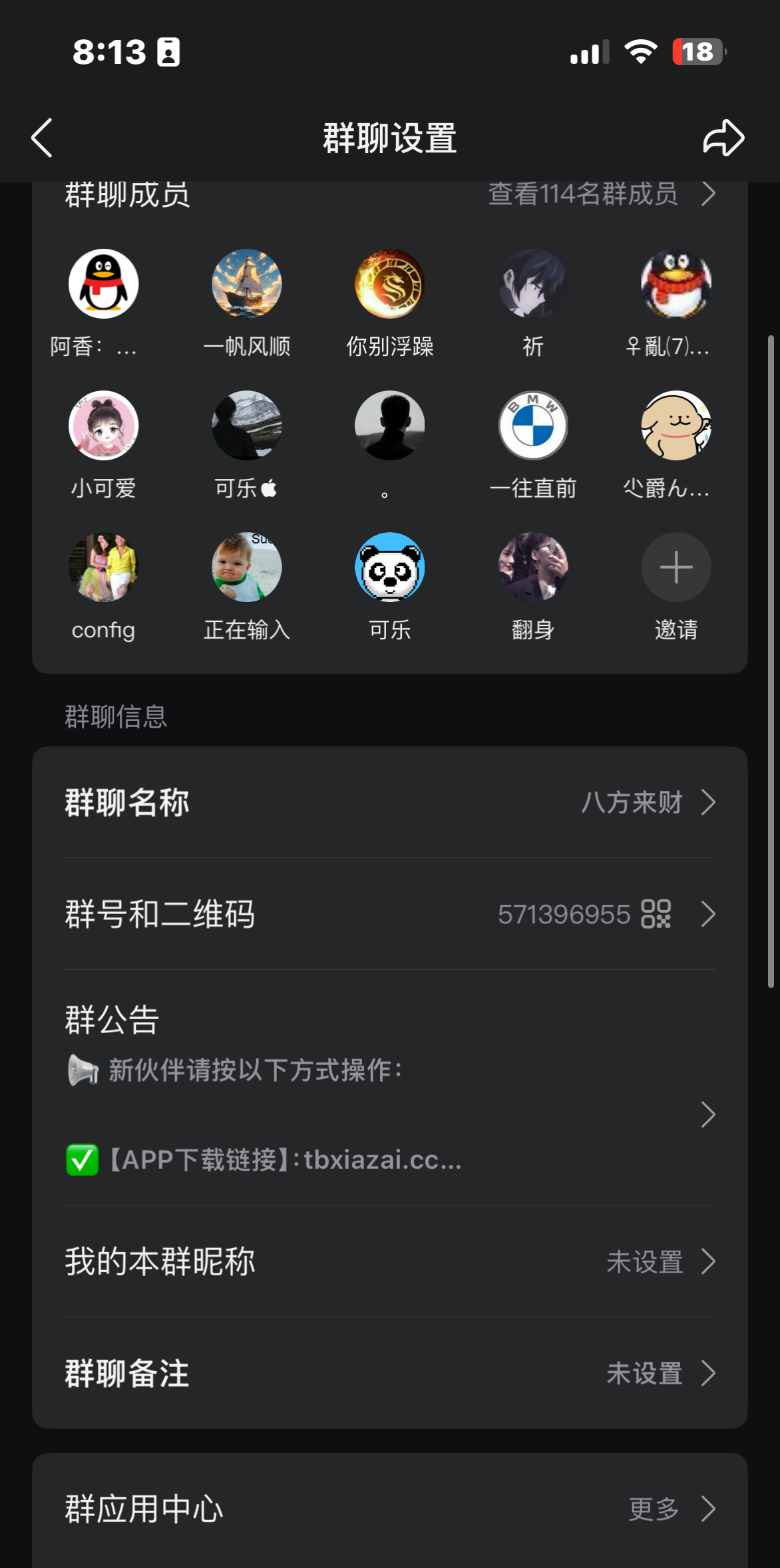Open the group announcement
Viewport: 780px width, 1568px height.
(390, 1088)
